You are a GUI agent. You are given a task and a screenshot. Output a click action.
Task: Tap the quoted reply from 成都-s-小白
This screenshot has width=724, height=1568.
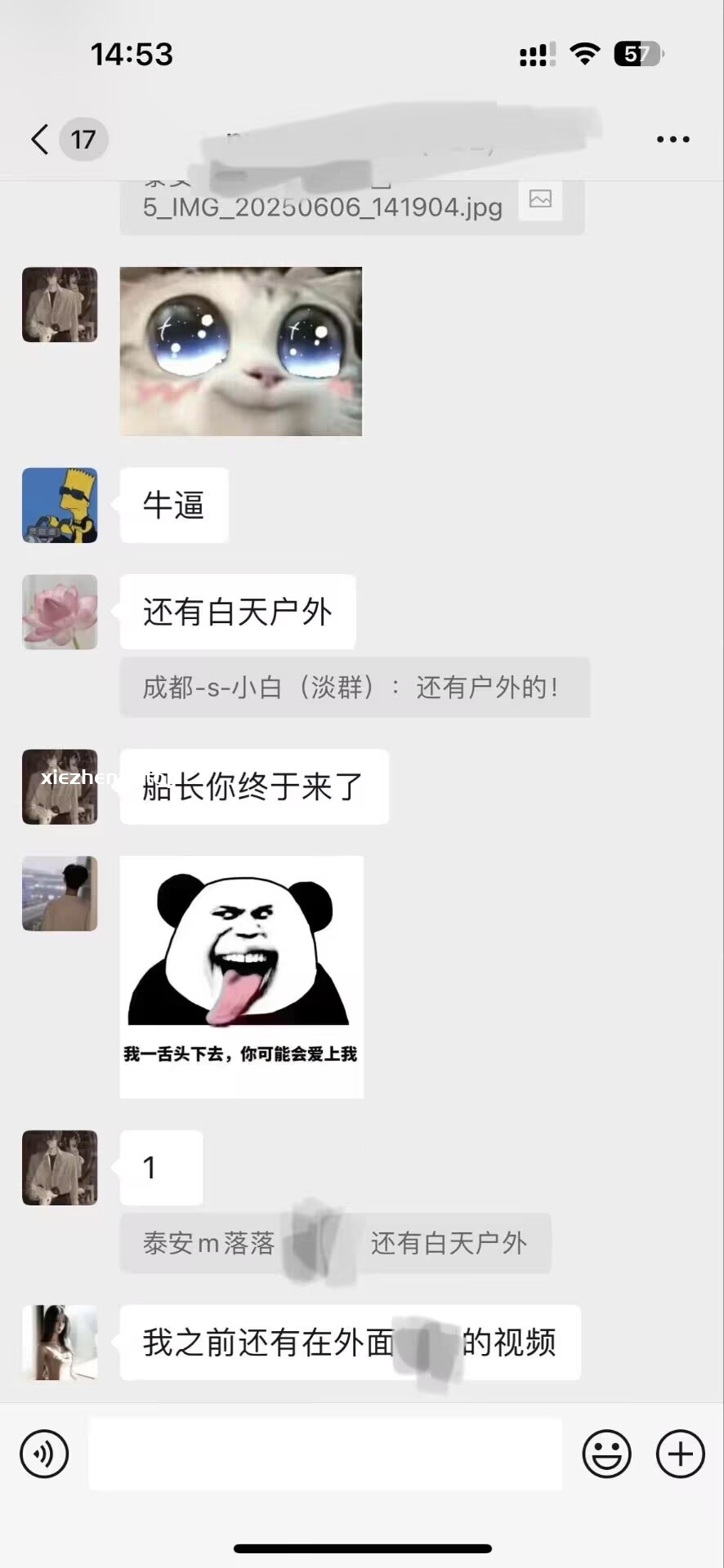point(354,688)
